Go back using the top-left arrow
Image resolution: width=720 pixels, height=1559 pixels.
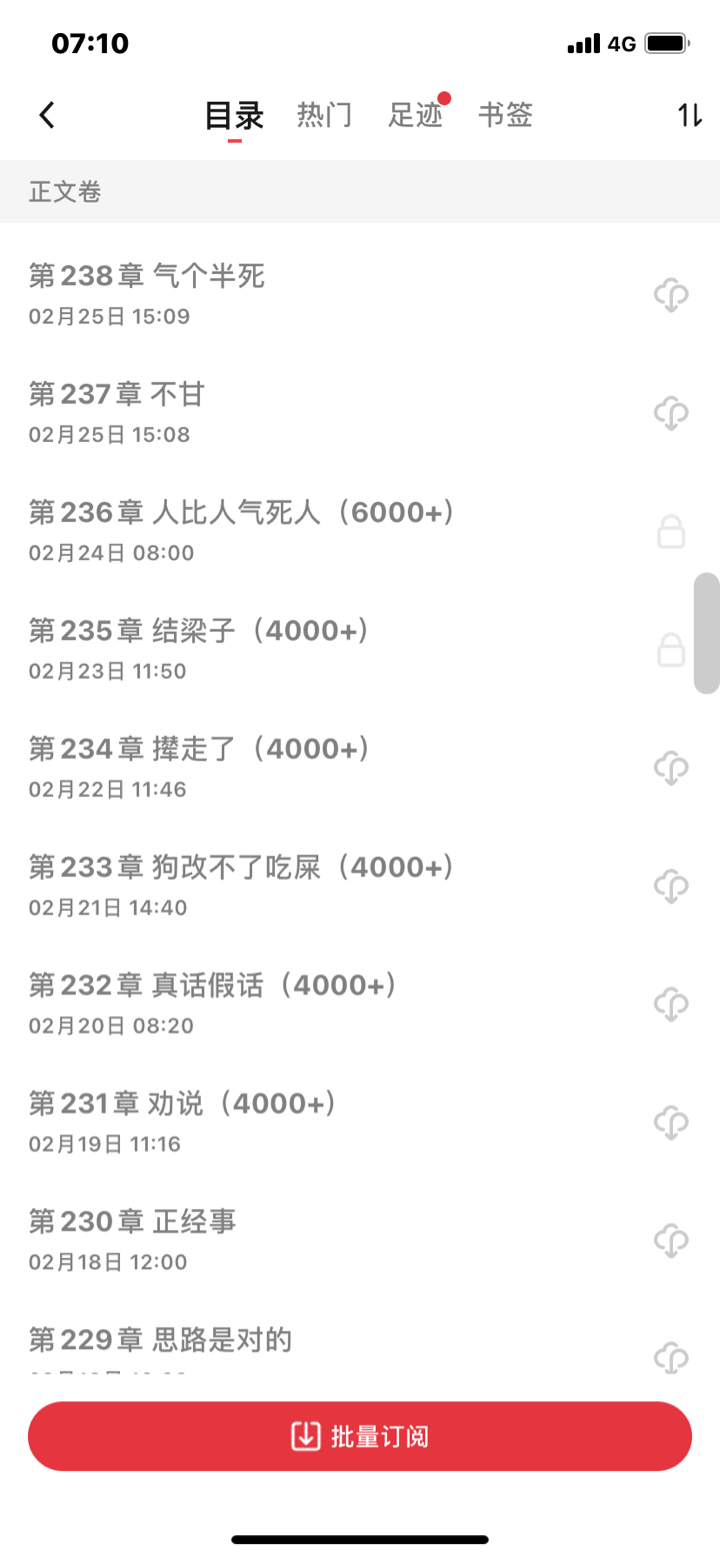(47, 116)
